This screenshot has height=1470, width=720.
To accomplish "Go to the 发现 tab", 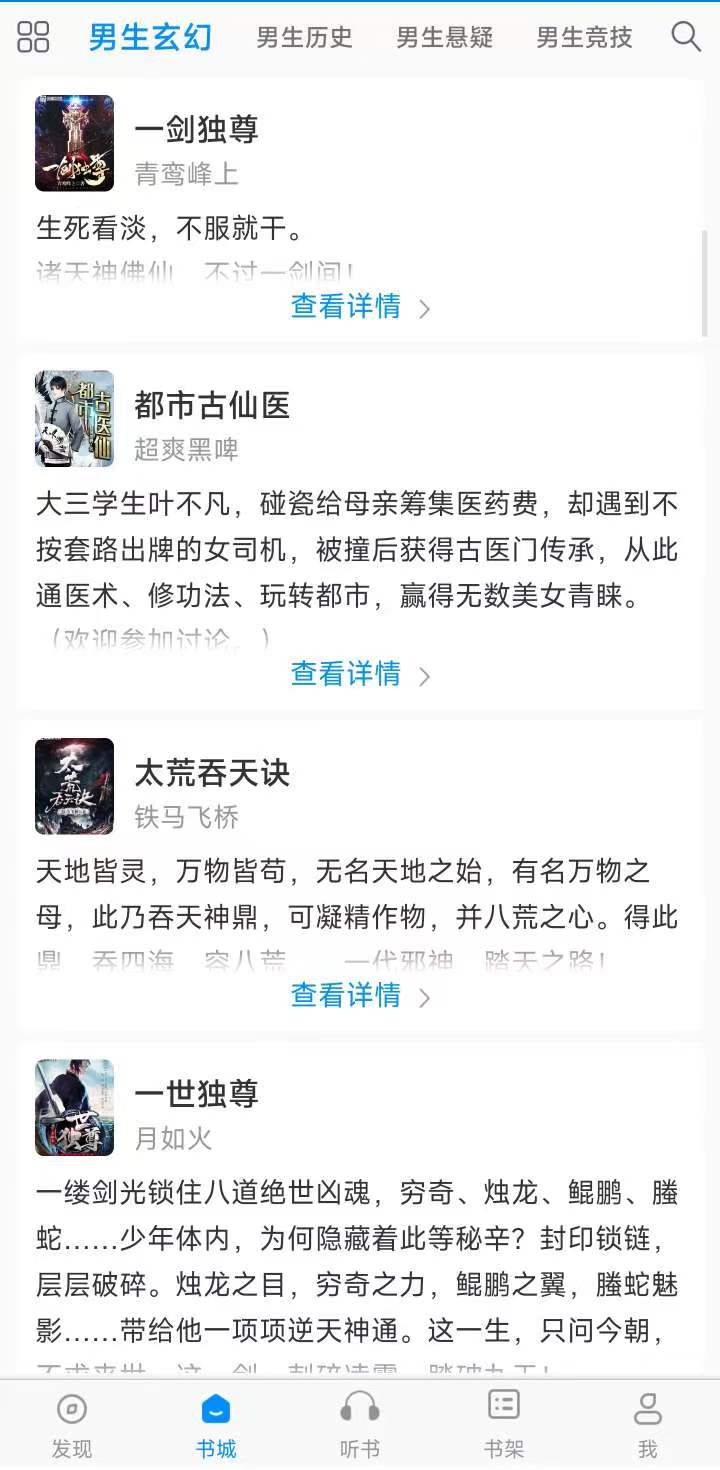I will pos(72,1425).
